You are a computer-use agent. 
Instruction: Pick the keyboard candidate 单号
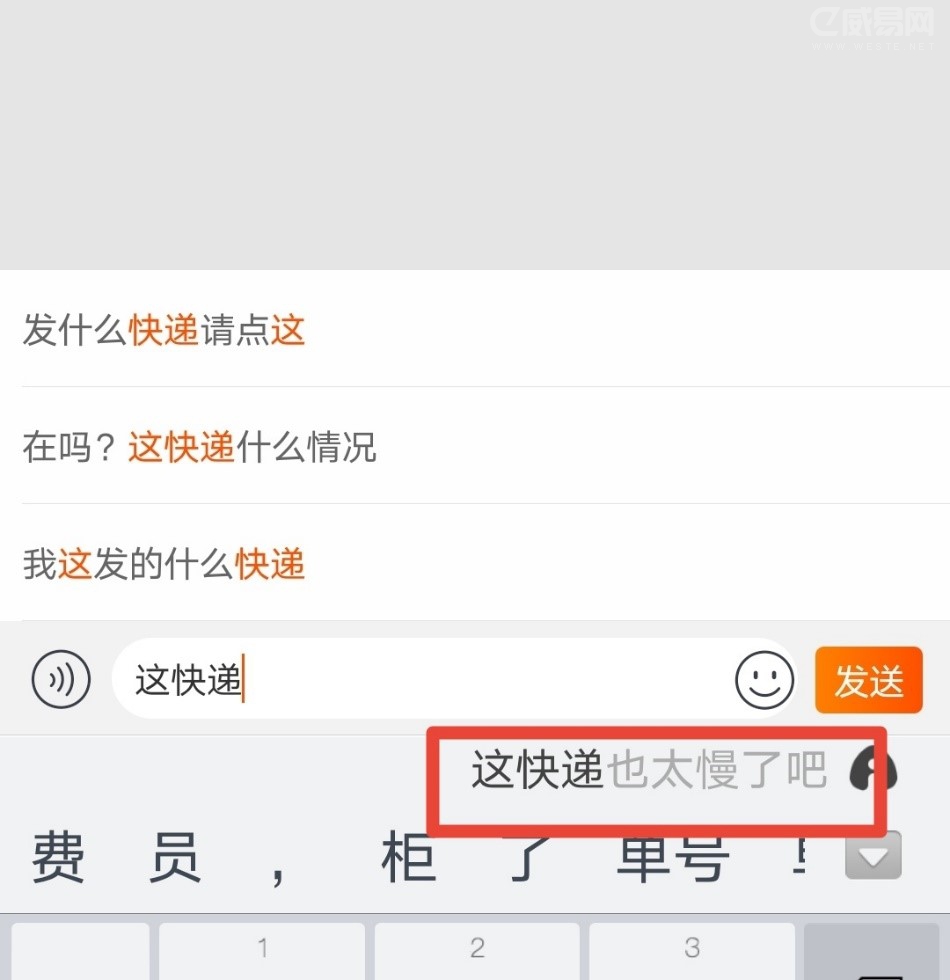[671, 858]
